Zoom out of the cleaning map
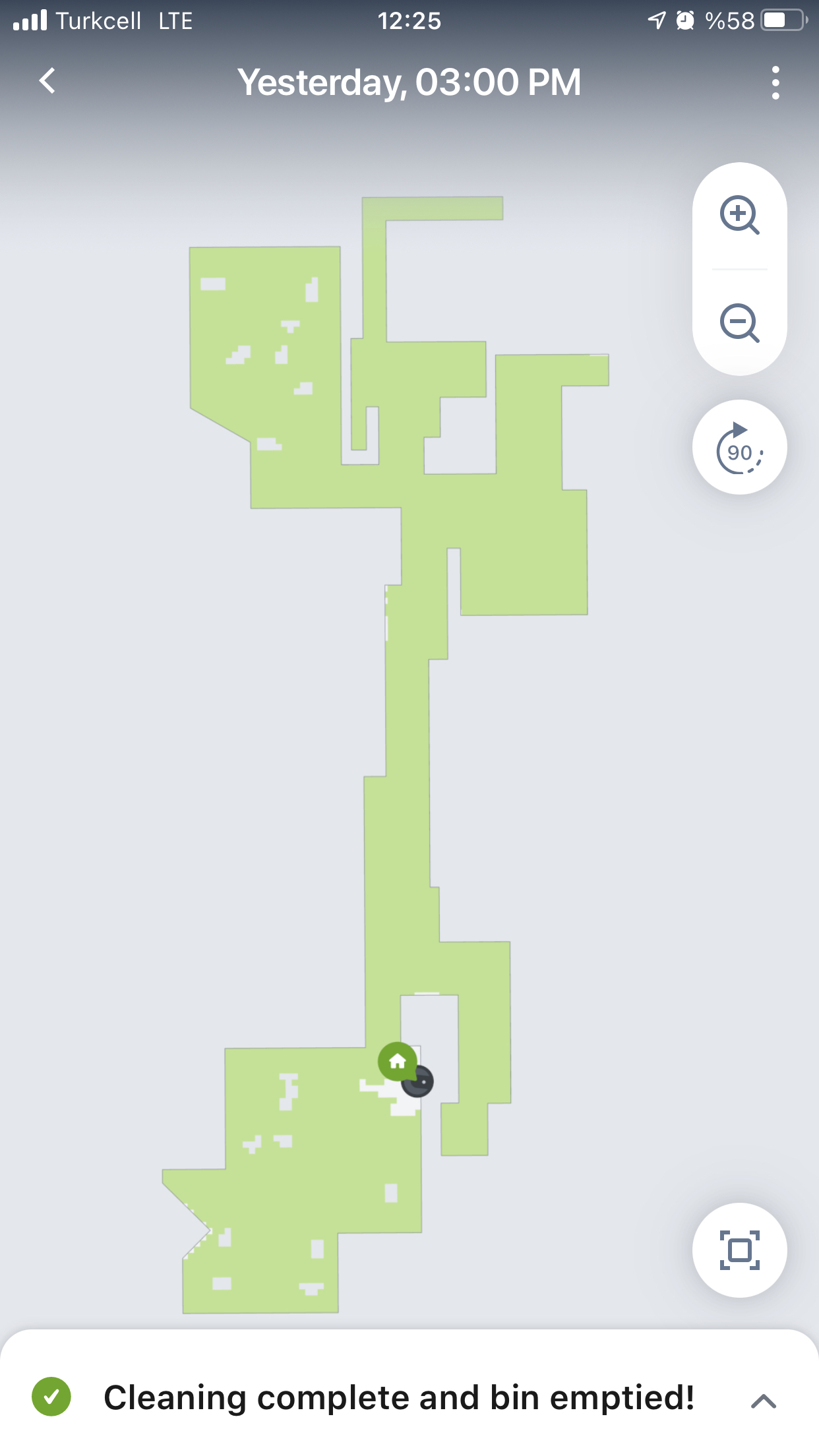 739,323
